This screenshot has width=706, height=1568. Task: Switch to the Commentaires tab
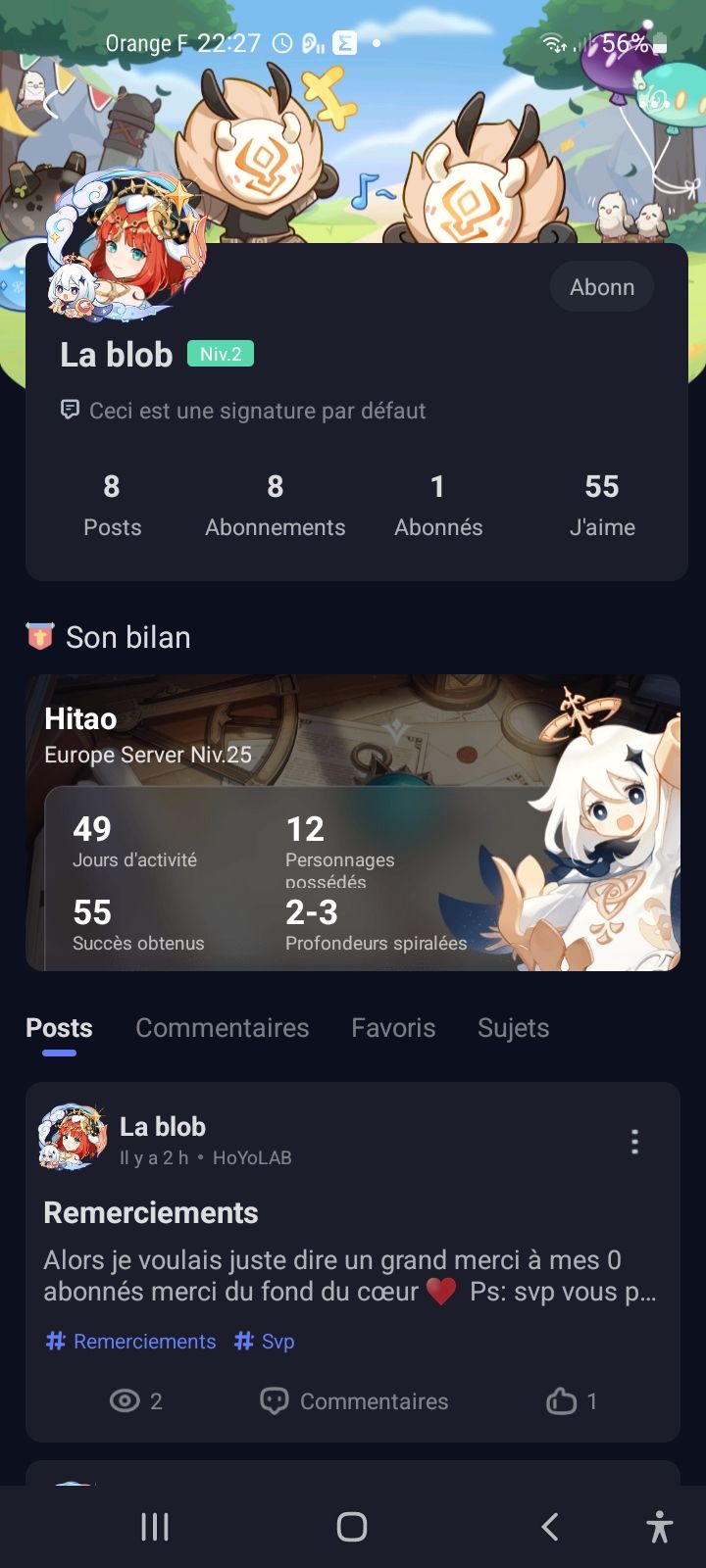(222, 1028)
